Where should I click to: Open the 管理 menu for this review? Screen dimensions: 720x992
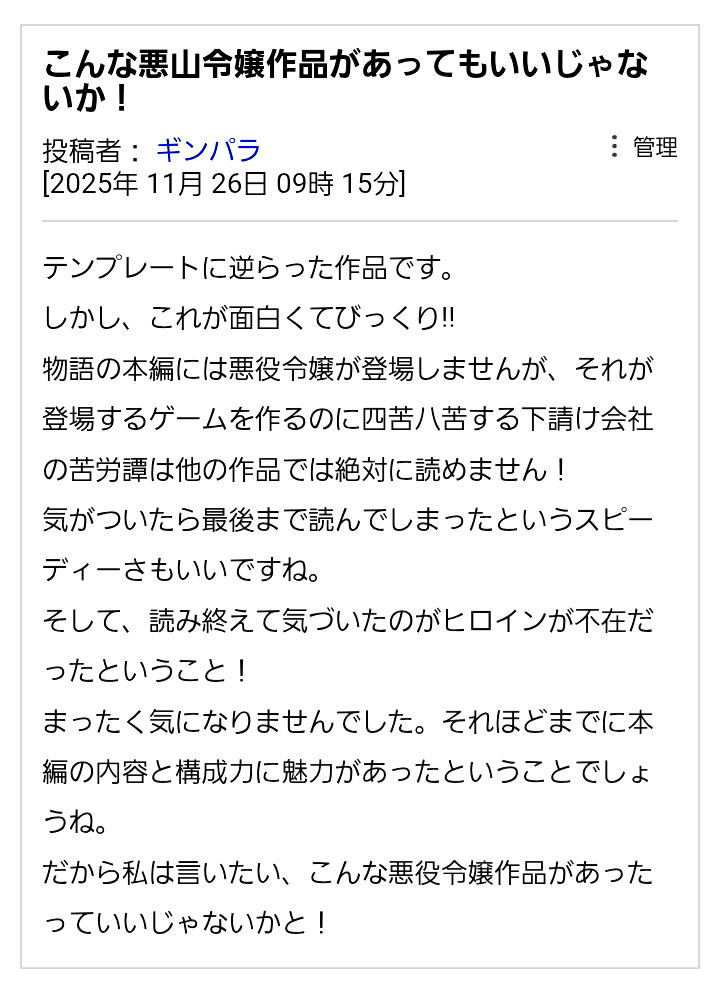[x=642, y=148]
